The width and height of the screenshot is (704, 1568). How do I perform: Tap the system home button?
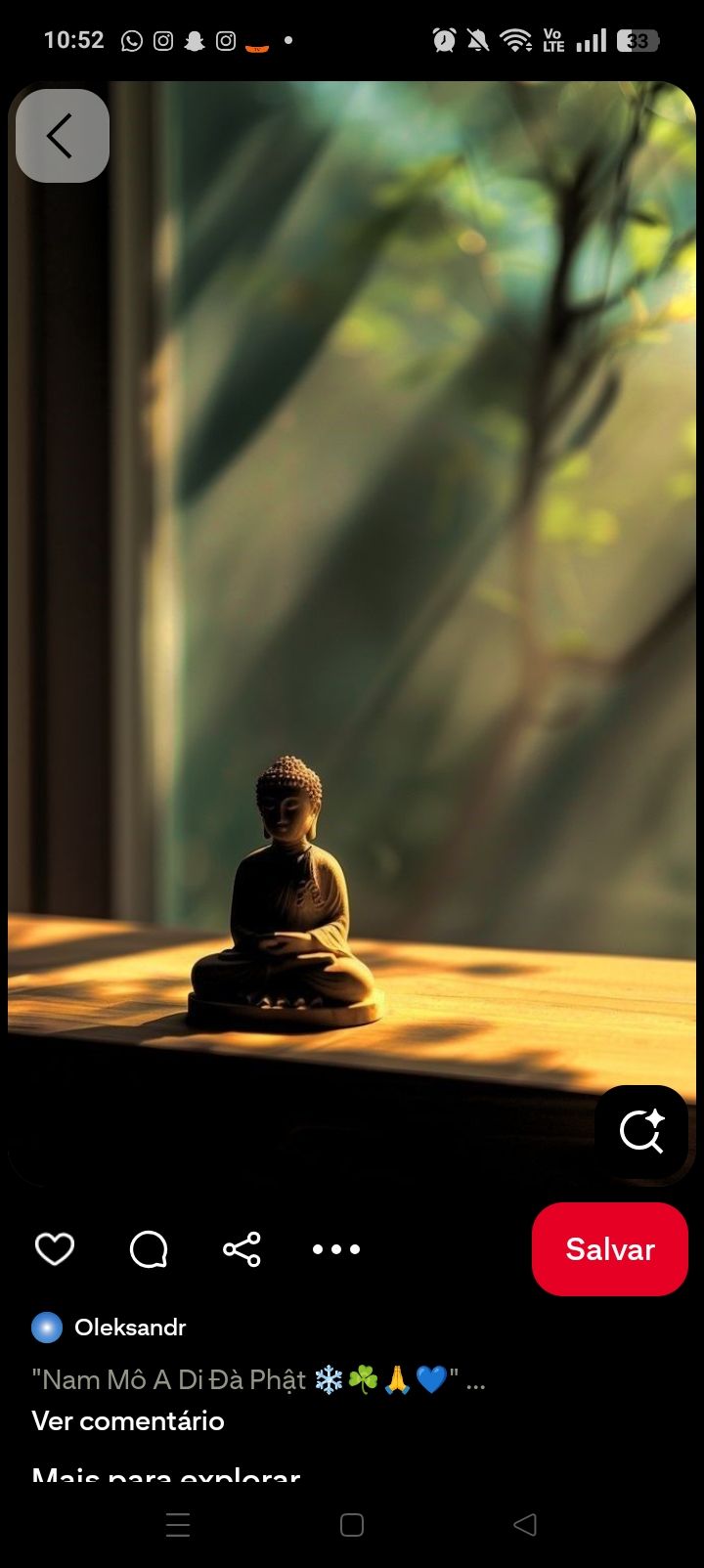pyautogui.click(x=352, y=1524)
